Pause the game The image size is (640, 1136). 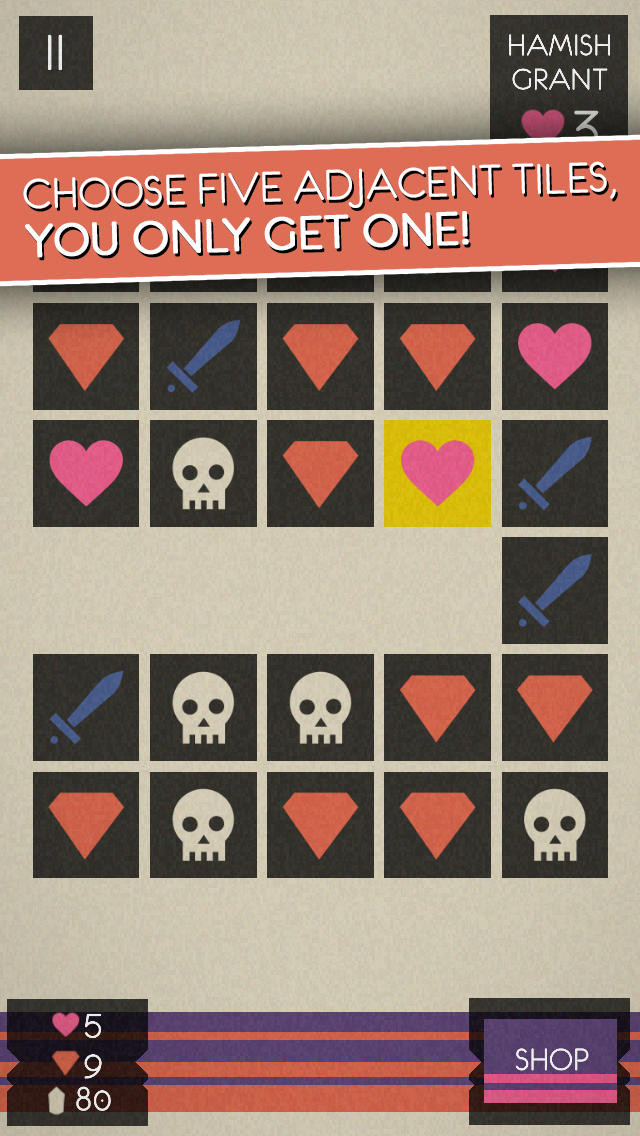[56, 53]
